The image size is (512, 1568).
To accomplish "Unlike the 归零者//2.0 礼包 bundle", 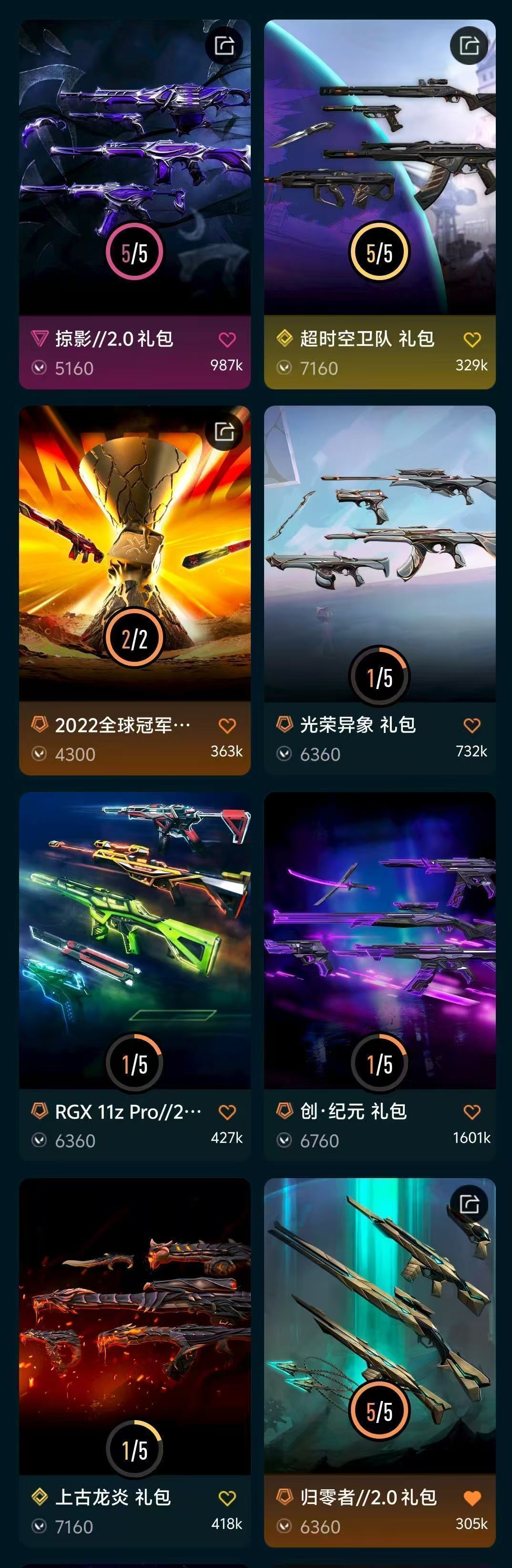I will click(472, 1497).
